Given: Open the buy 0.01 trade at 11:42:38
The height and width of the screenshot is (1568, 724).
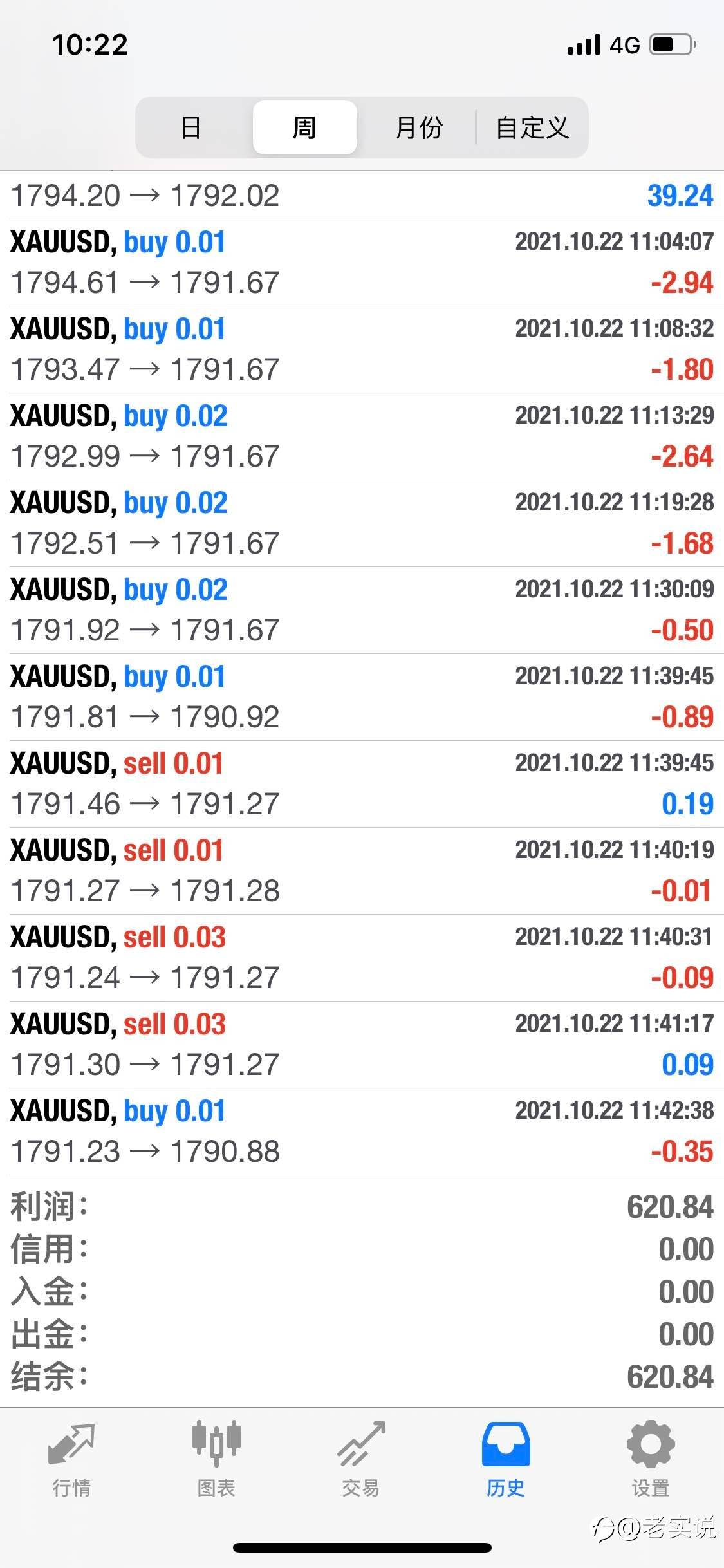Looking at the screenshot, I should click(x=362, y=1132).
